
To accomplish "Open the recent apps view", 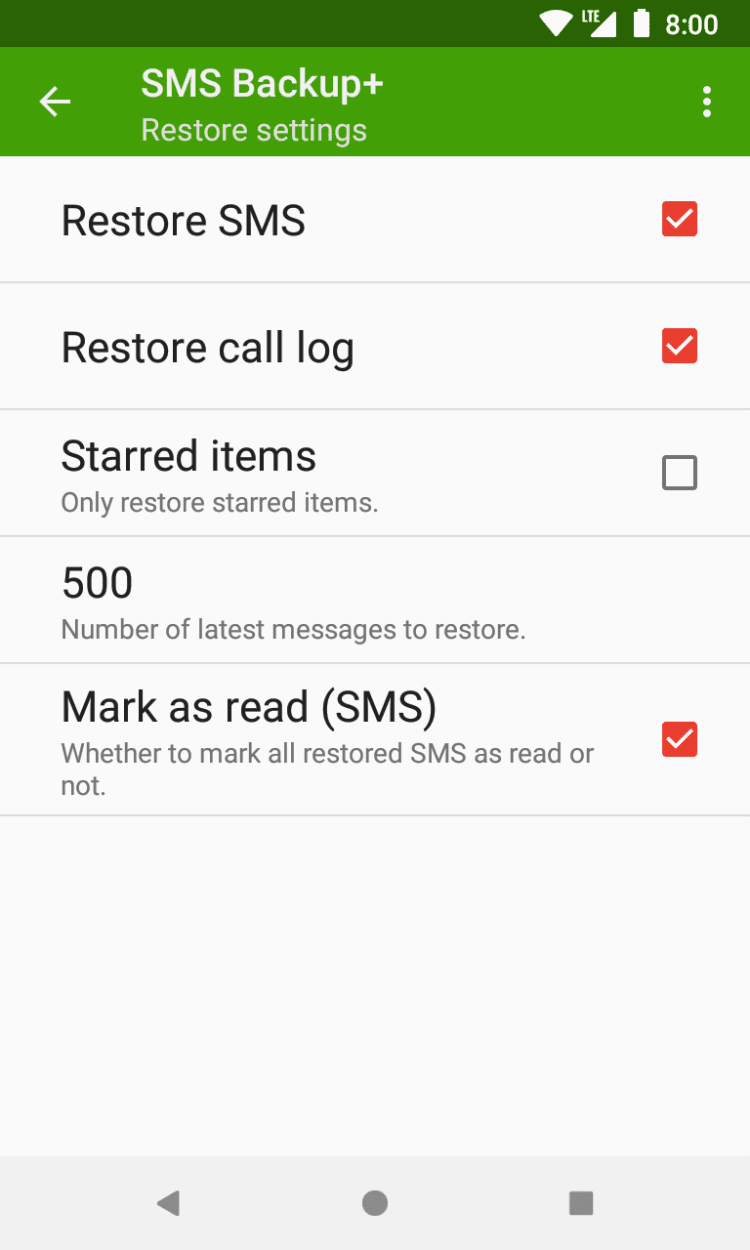I will tap(581, 1203).
